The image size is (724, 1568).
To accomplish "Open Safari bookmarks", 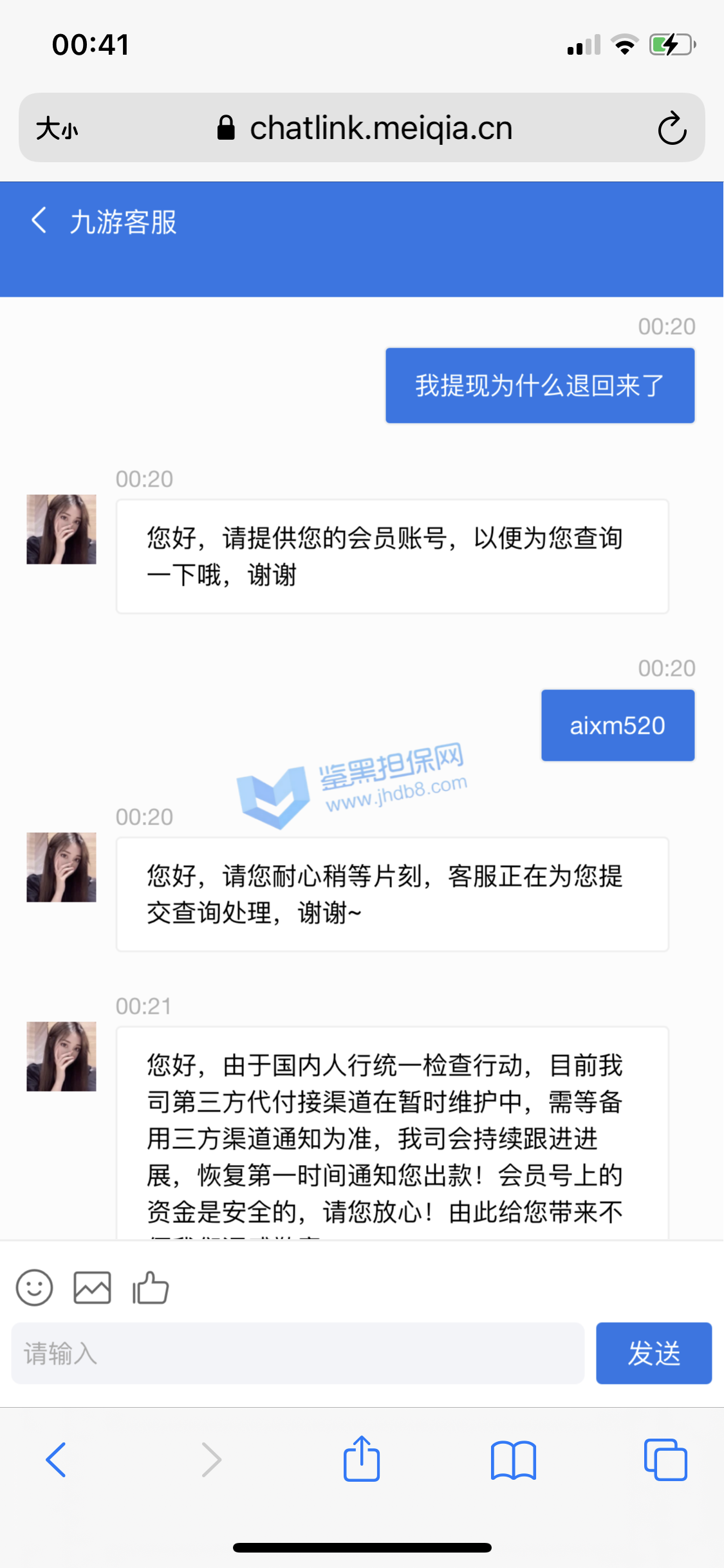I will point(513,1459).
